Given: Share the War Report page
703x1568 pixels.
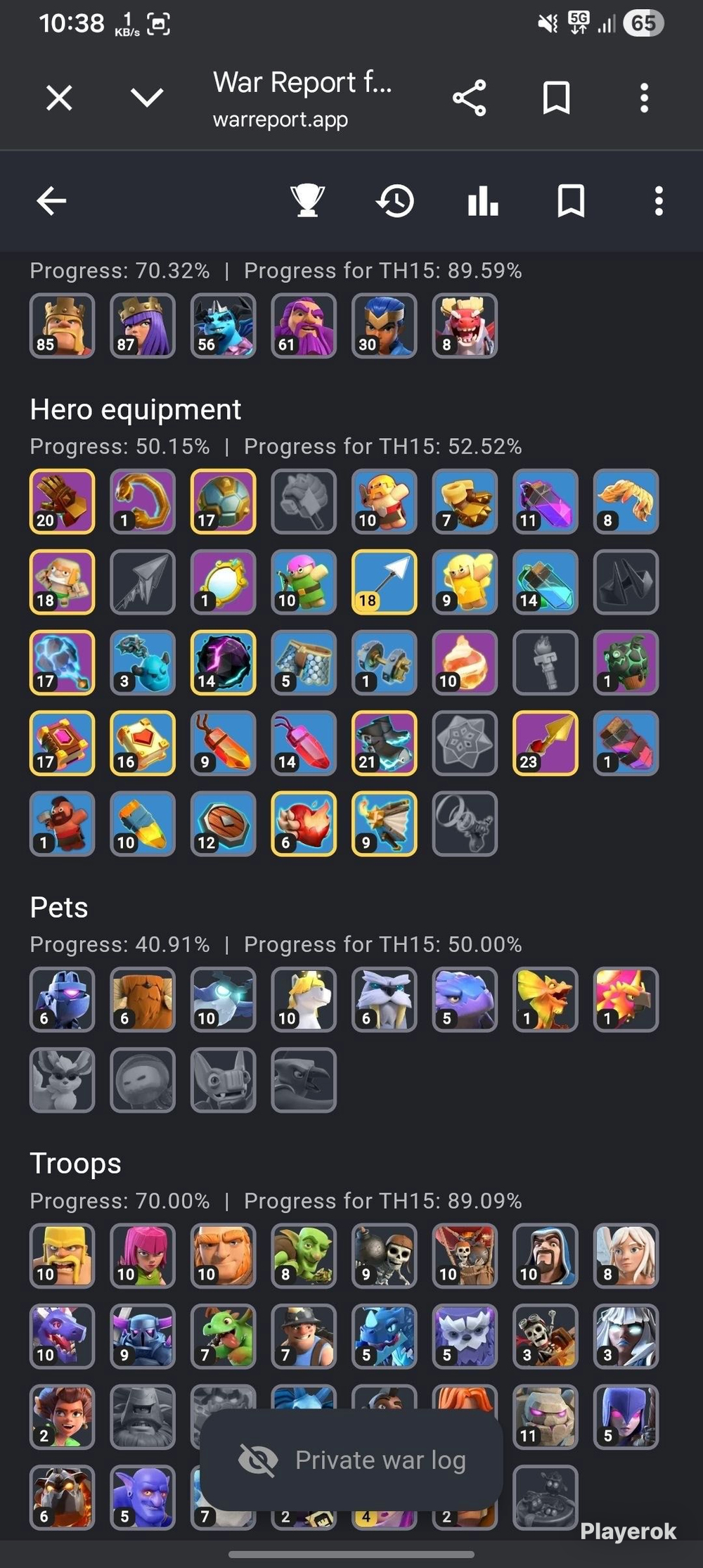Looking at the screenshot, I should point(470,98).
